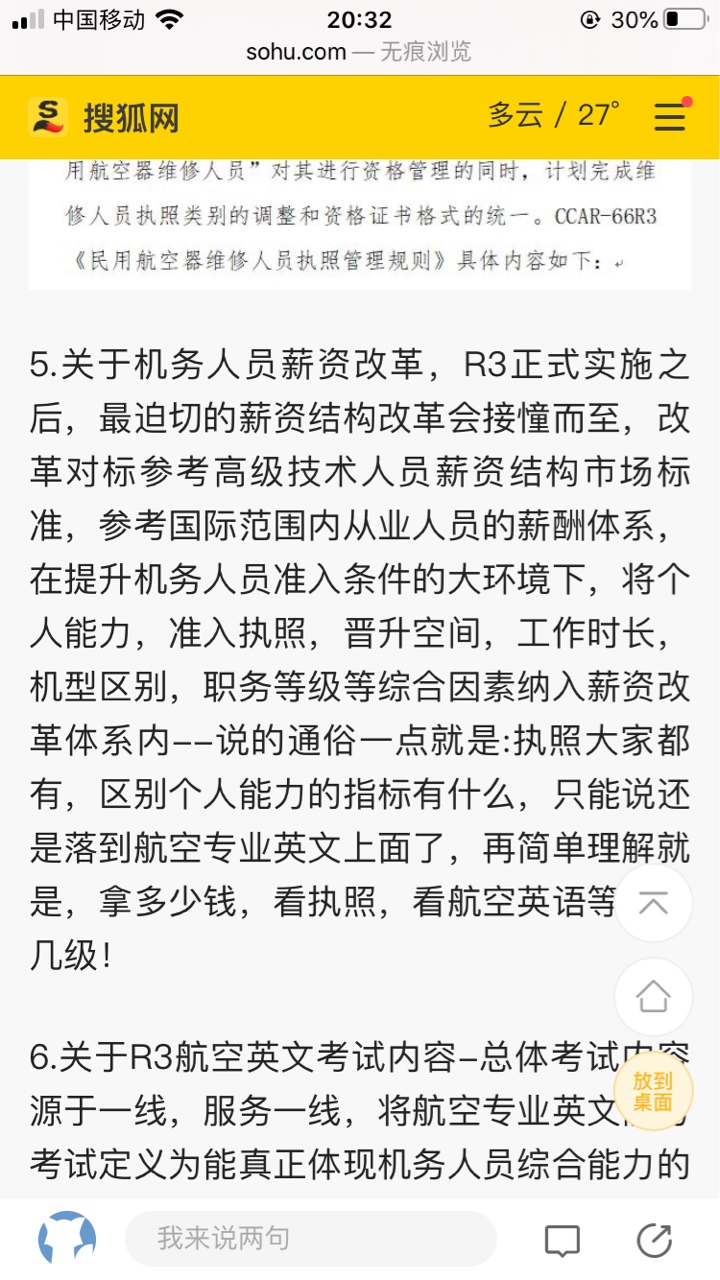The height and width of the screenshot is (1280, 720).
Task: Jump back to top of page
Action: pos(653,903)
